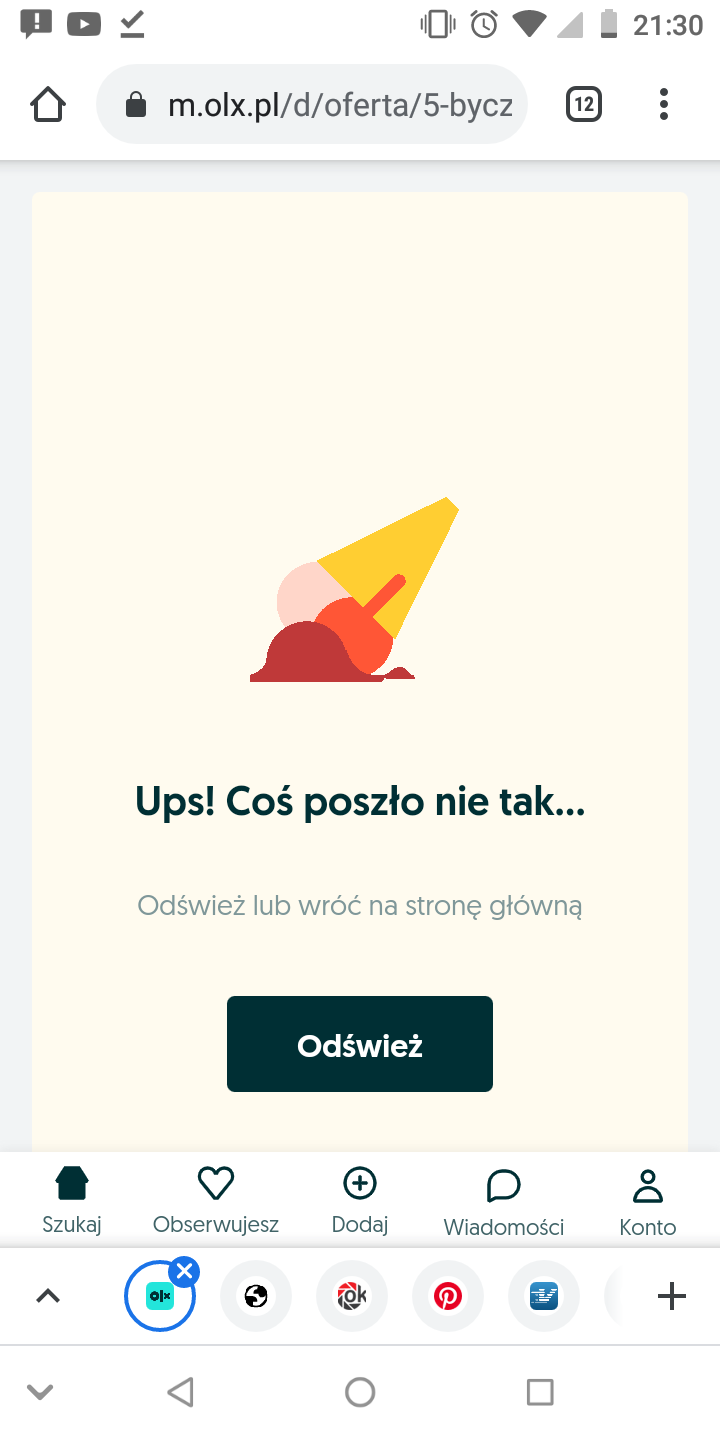Screen dimensions: 720x1440
Task: Open the tab switcher showing 12 tabs
Action: tap(584, 105)
